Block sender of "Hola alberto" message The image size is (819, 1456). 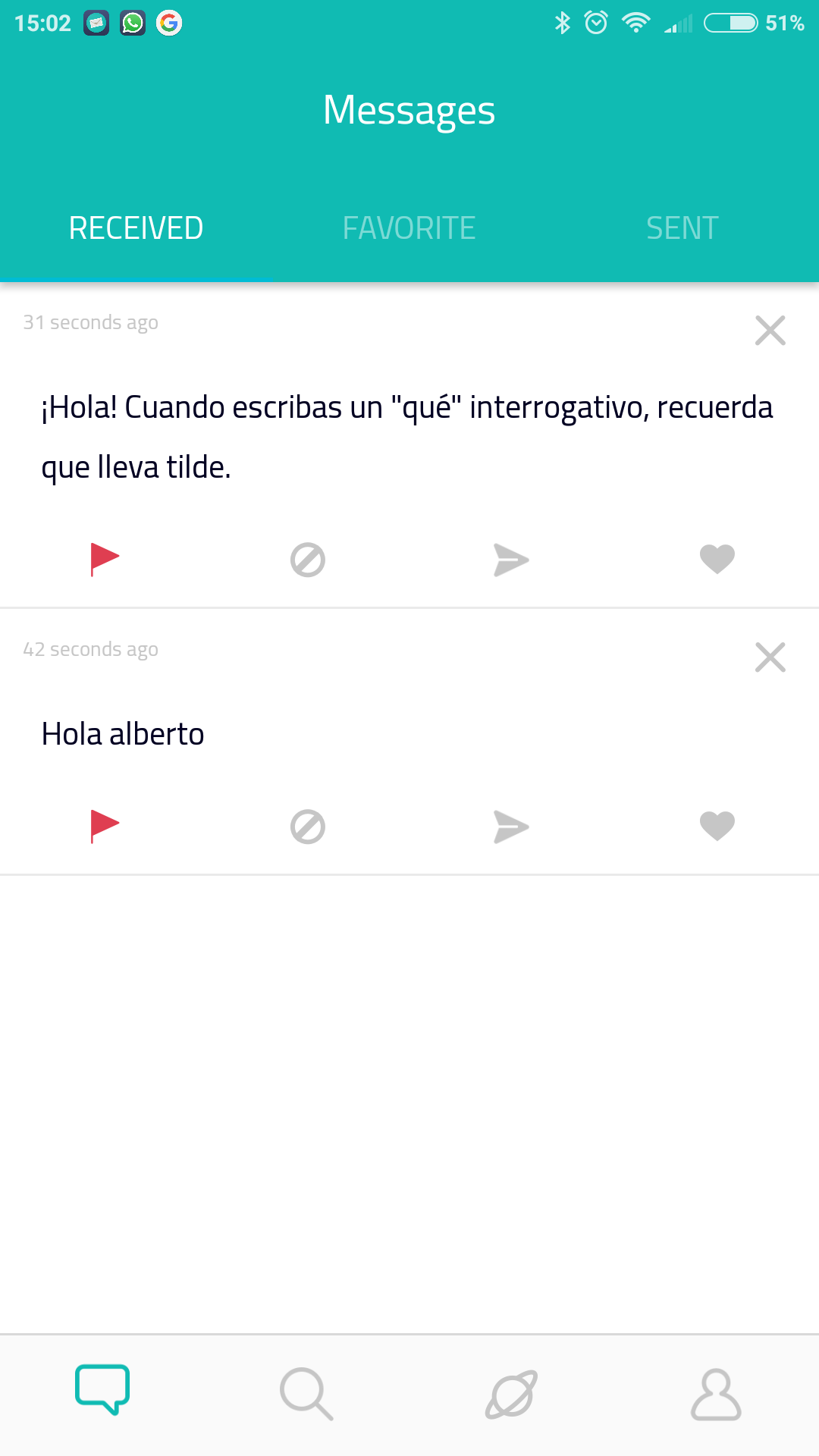click(x=308, y=827)
